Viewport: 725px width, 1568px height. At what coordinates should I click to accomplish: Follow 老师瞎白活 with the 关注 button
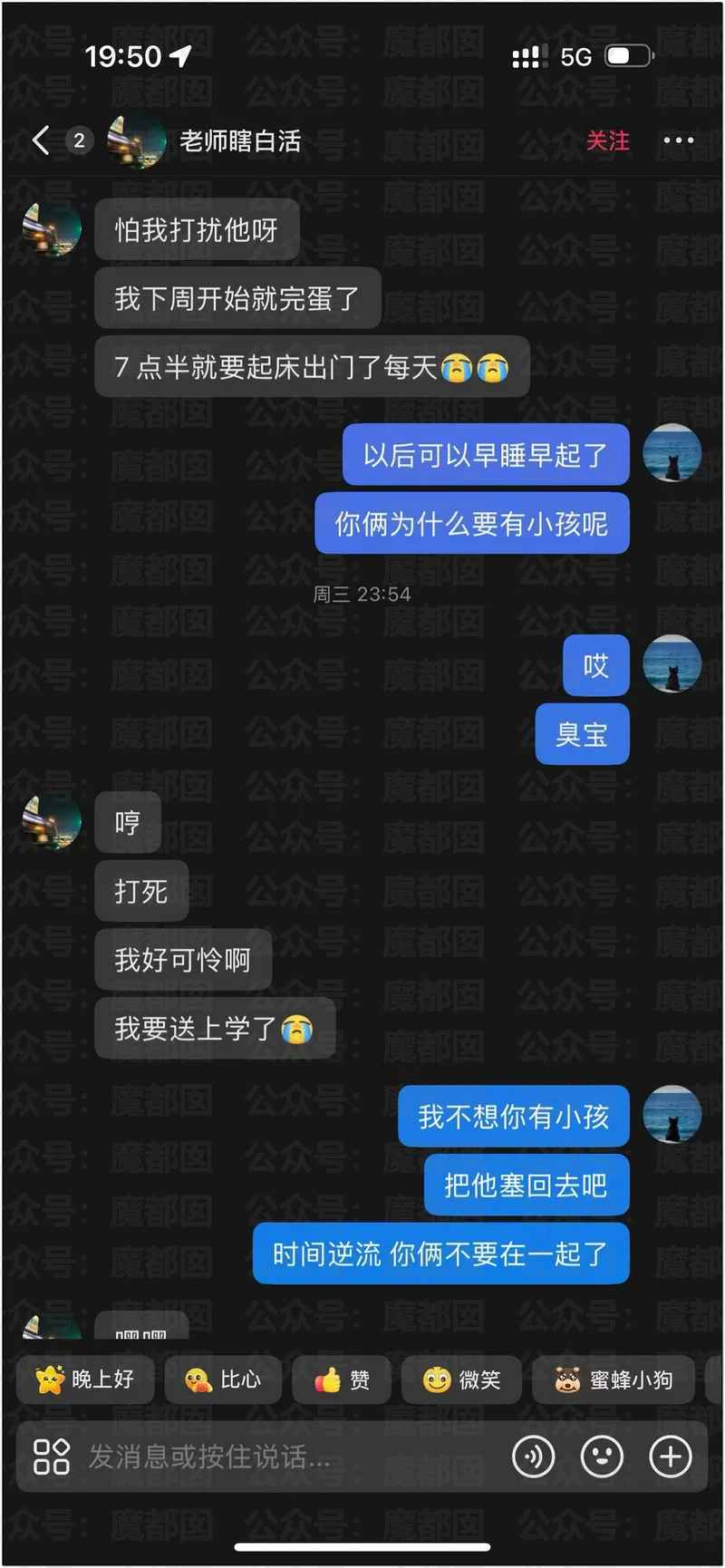click(x=607, y=140)
